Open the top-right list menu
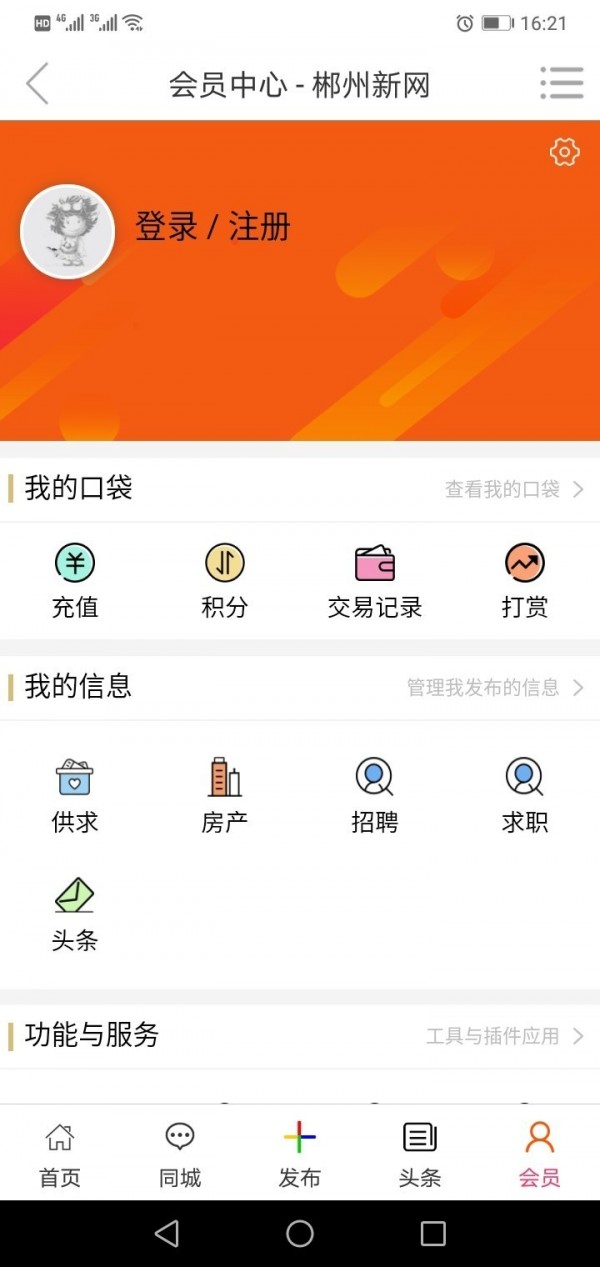Image resolution: width=600 pixels, height=1267 pixels. pos(561,83)
